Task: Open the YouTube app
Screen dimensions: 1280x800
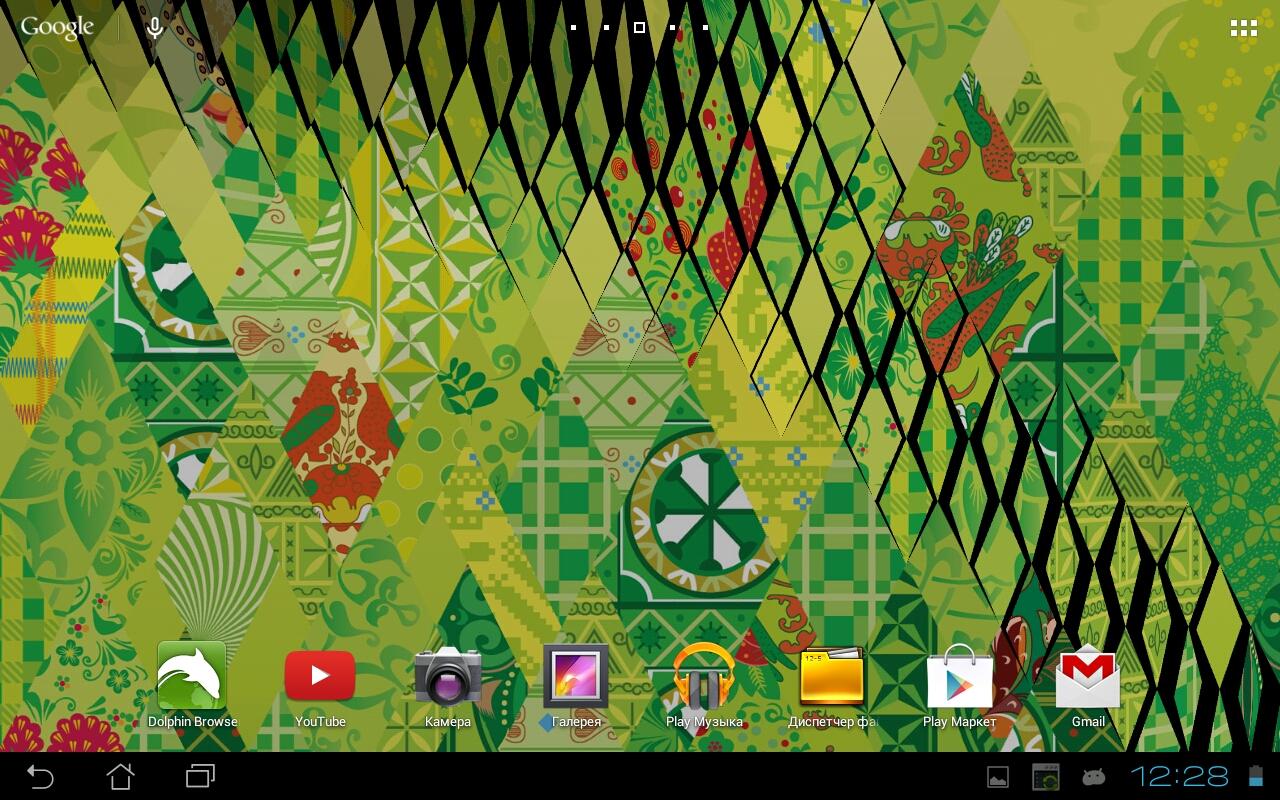Action: pyautogui.click(x=320, y=677)
